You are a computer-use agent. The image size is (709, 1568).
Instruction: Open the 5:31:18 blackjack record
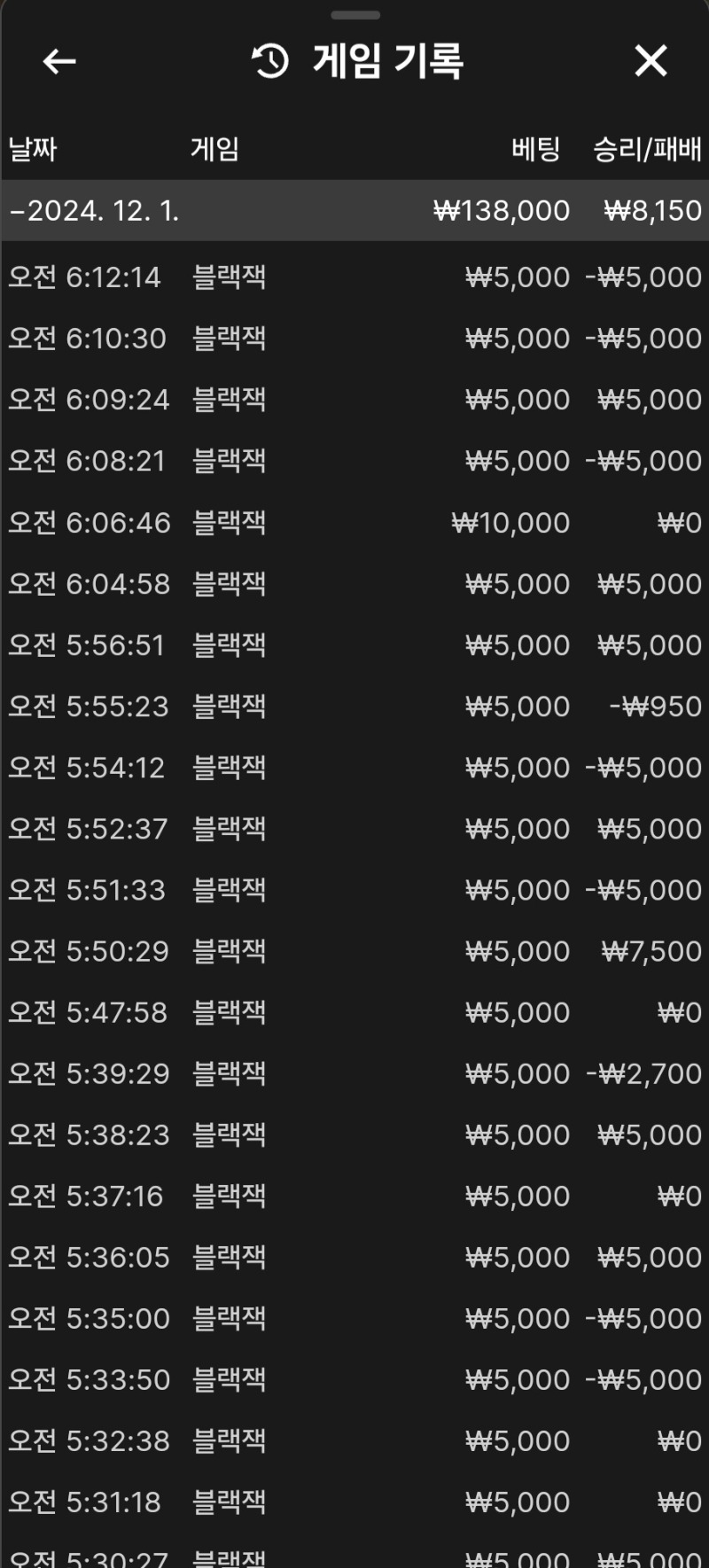pyautogui.click(x=354, y=1502)
